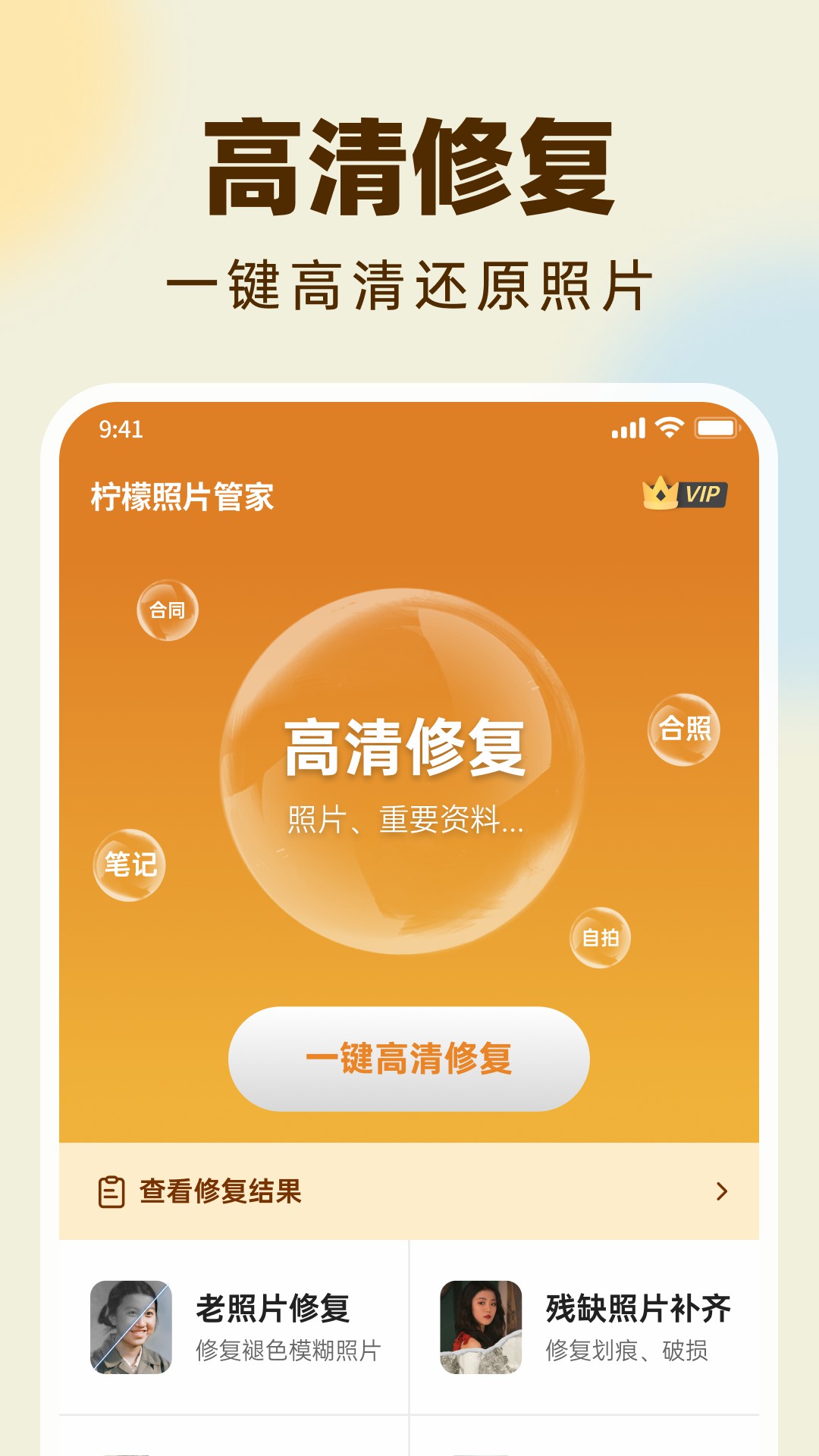Screen dimensions: 819x1456
Task: Tap the Wi-Fi icon in the status bar
Action: tap(670, 428)
